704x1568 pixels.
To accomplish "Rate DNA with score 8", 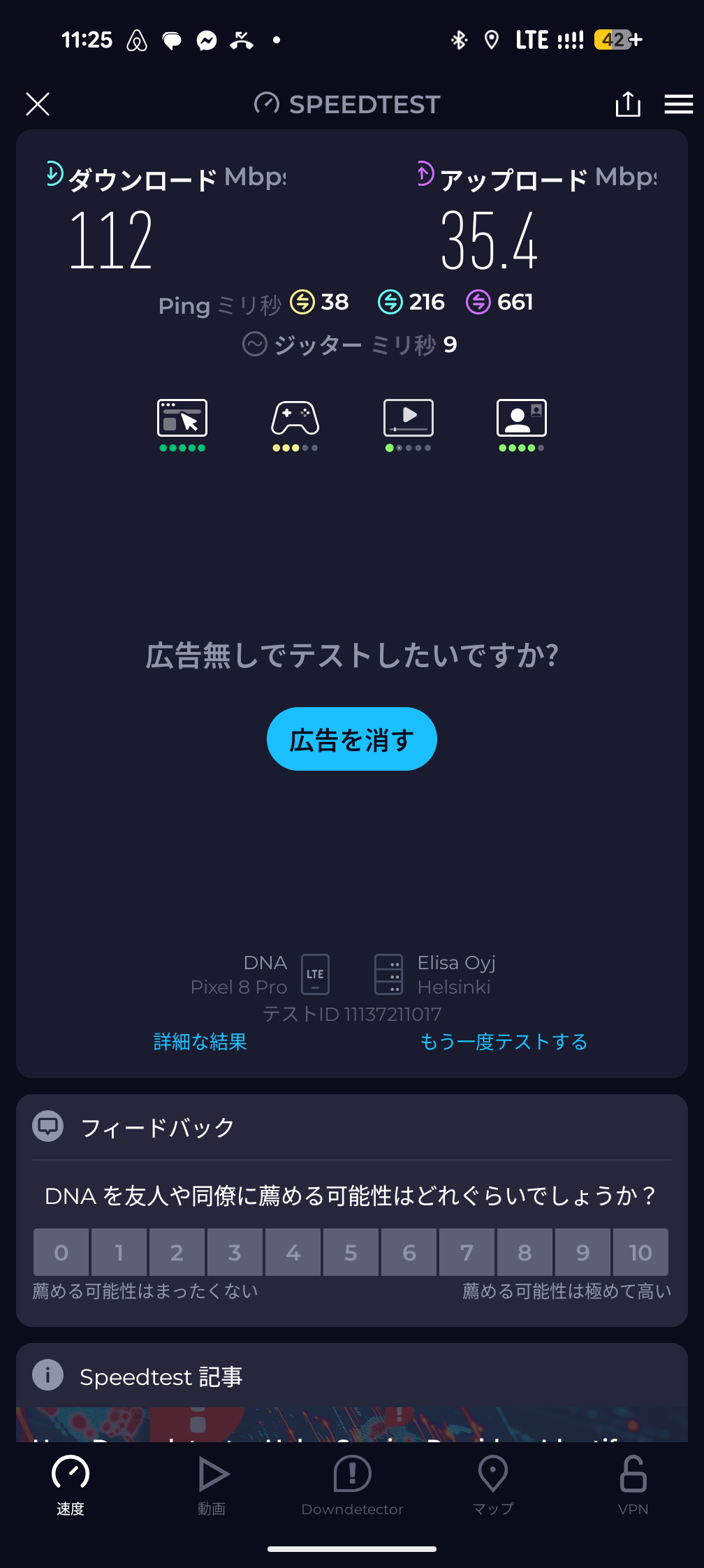I will click(525, 1252).
